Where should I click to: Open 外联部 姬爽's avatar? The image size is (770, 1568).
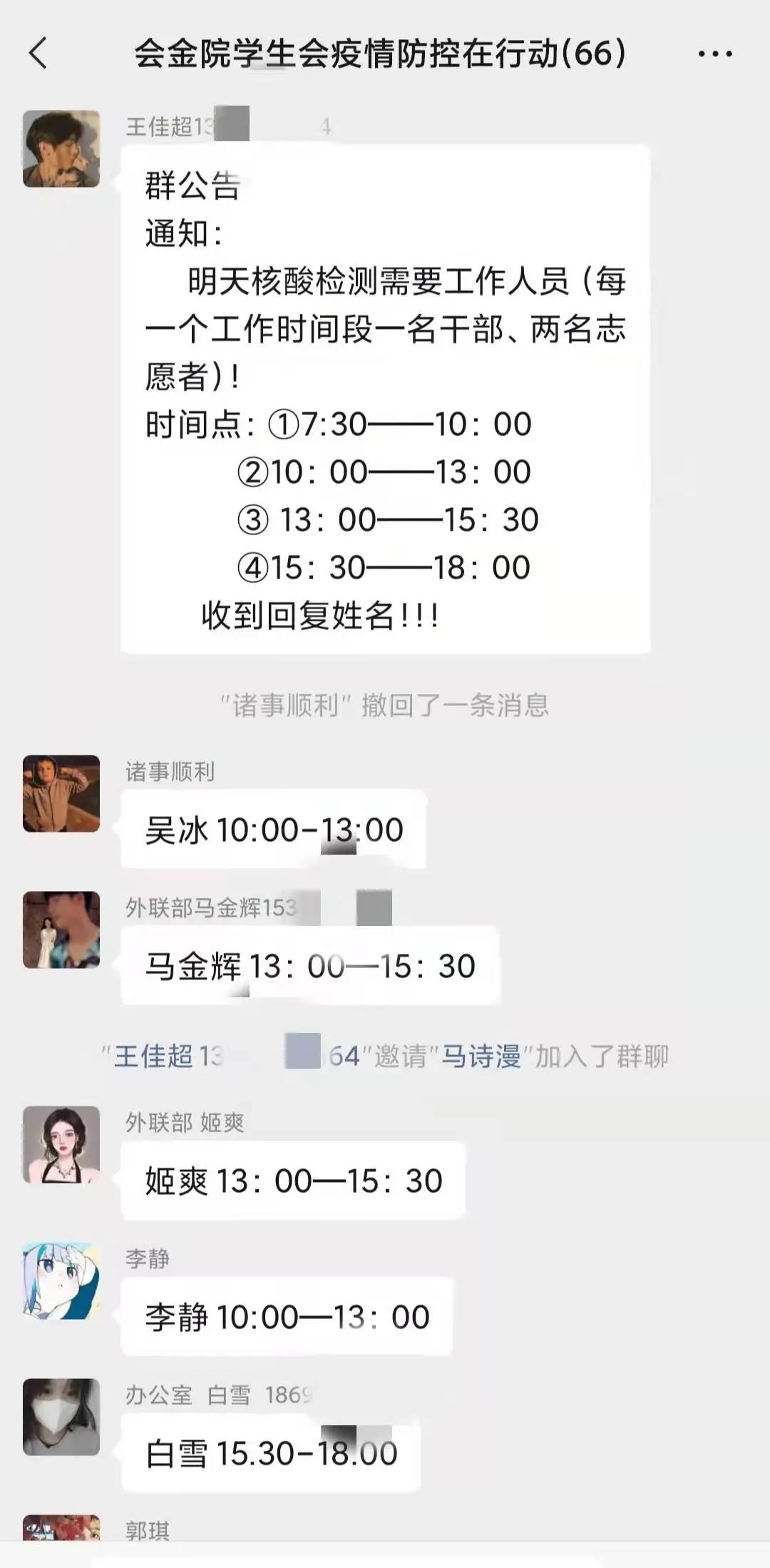point(61,1145)
